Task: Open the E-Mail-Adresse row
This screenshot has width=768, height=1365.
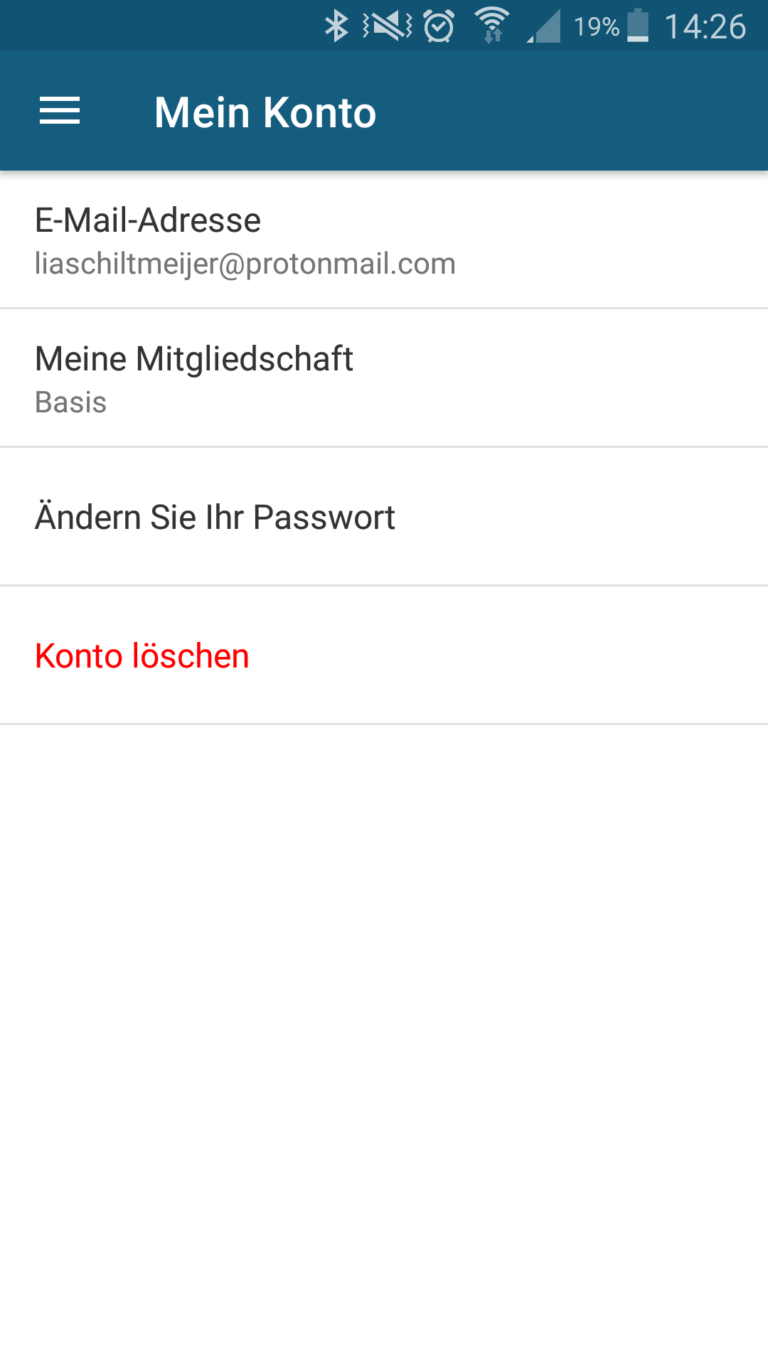Action: point(384,241)
